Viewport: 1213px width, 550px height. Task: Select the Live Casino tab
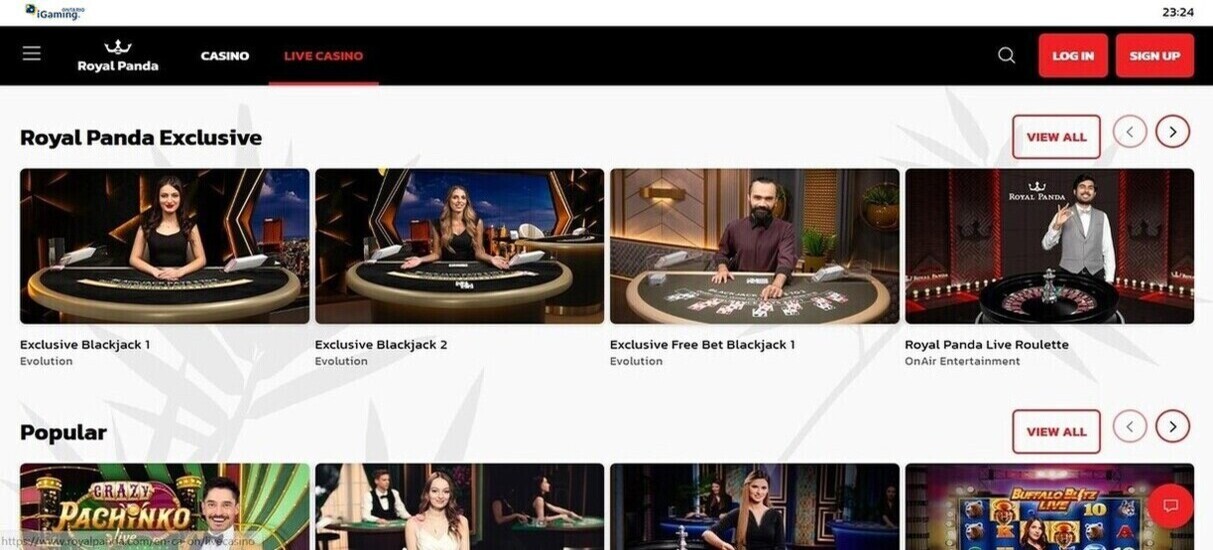click(323, 56)
